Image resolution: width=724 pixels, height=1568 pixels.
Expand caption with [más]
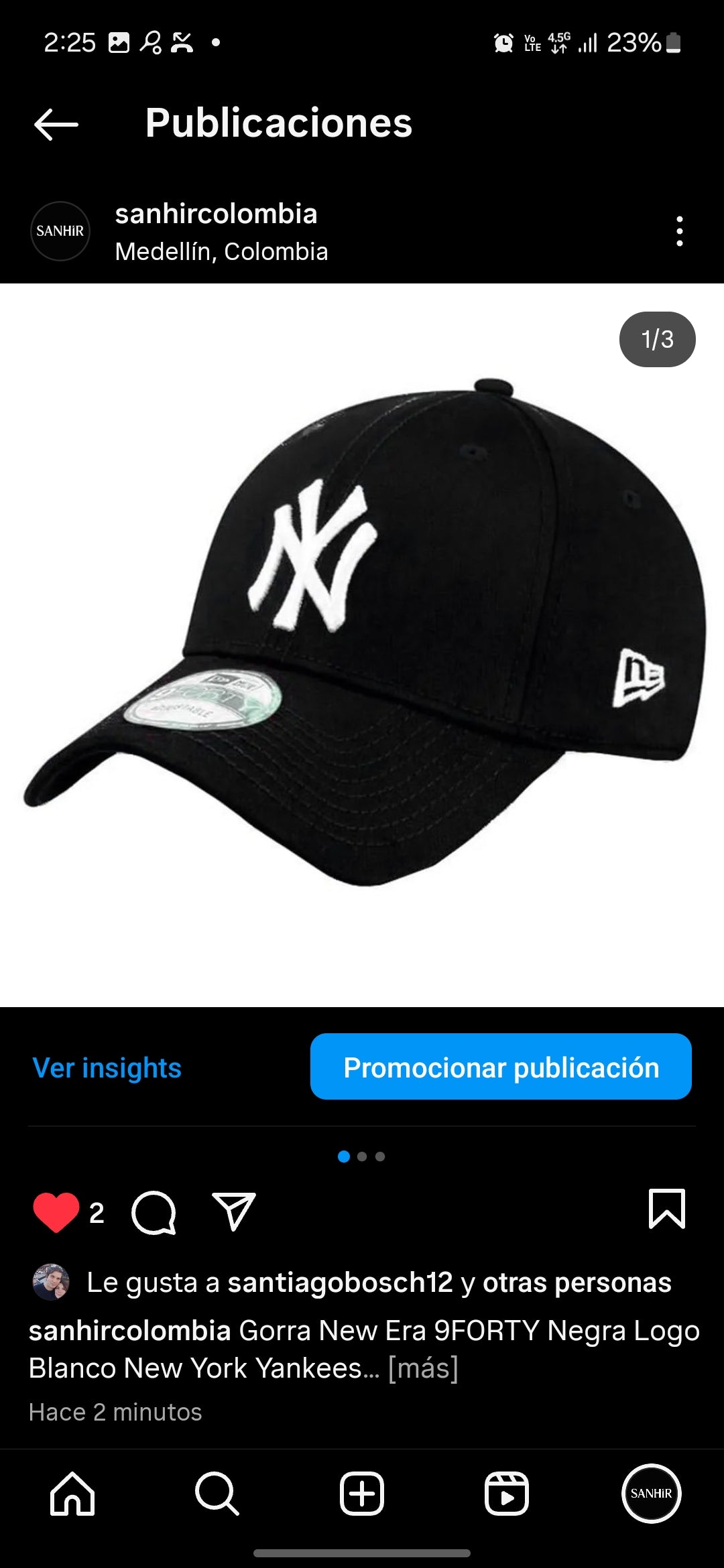coord(423,1368)
